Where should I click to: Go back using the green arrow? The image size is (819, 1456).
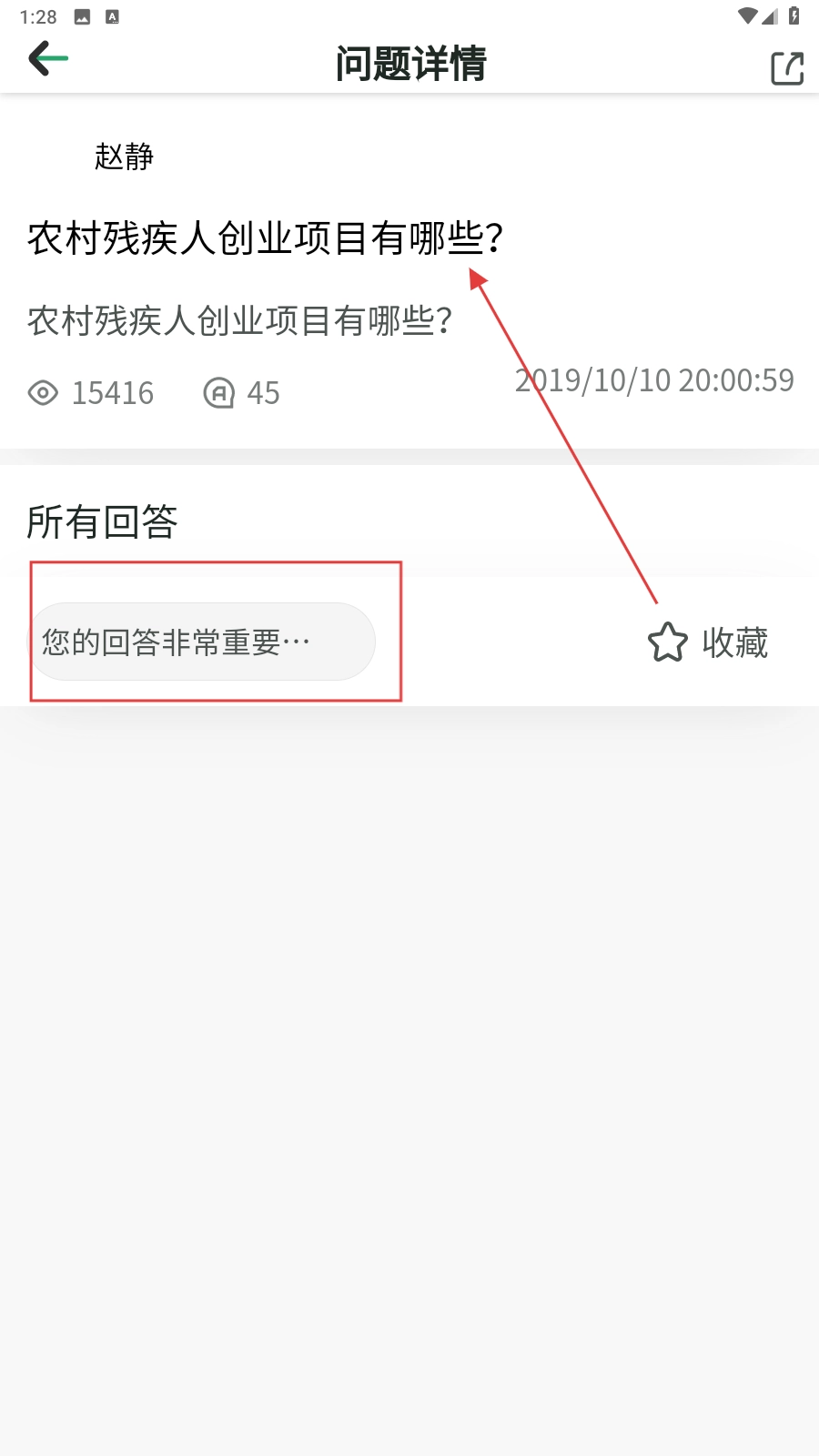pyautogui.click(x=48, y=59)
